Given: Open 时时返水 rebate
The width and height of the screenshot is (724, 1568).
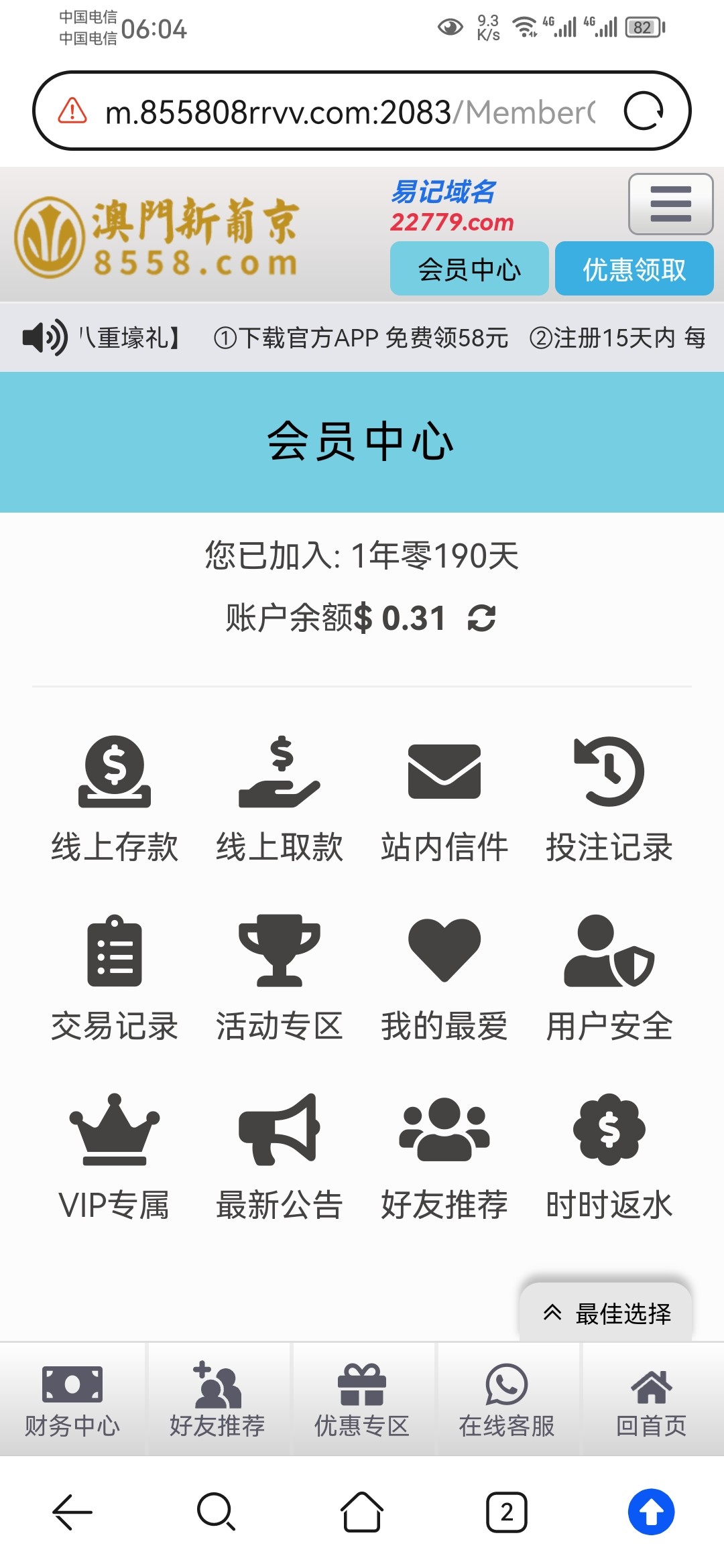Looking at the screenshot, I should pyautogui.click(x=609, y=1156).
